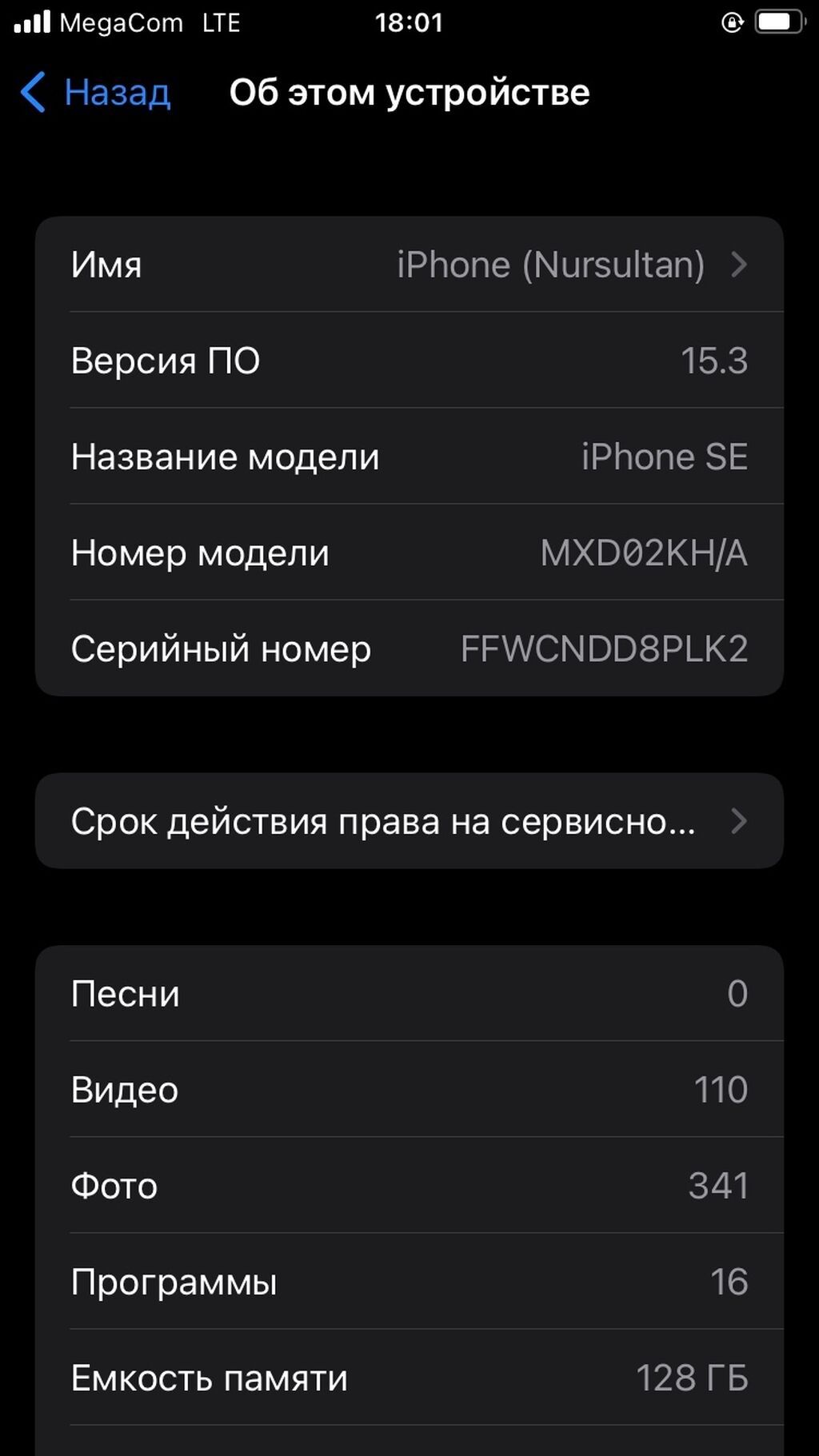
Task: Tap Номер модели row to toggle number
Action: click(409, 552)
